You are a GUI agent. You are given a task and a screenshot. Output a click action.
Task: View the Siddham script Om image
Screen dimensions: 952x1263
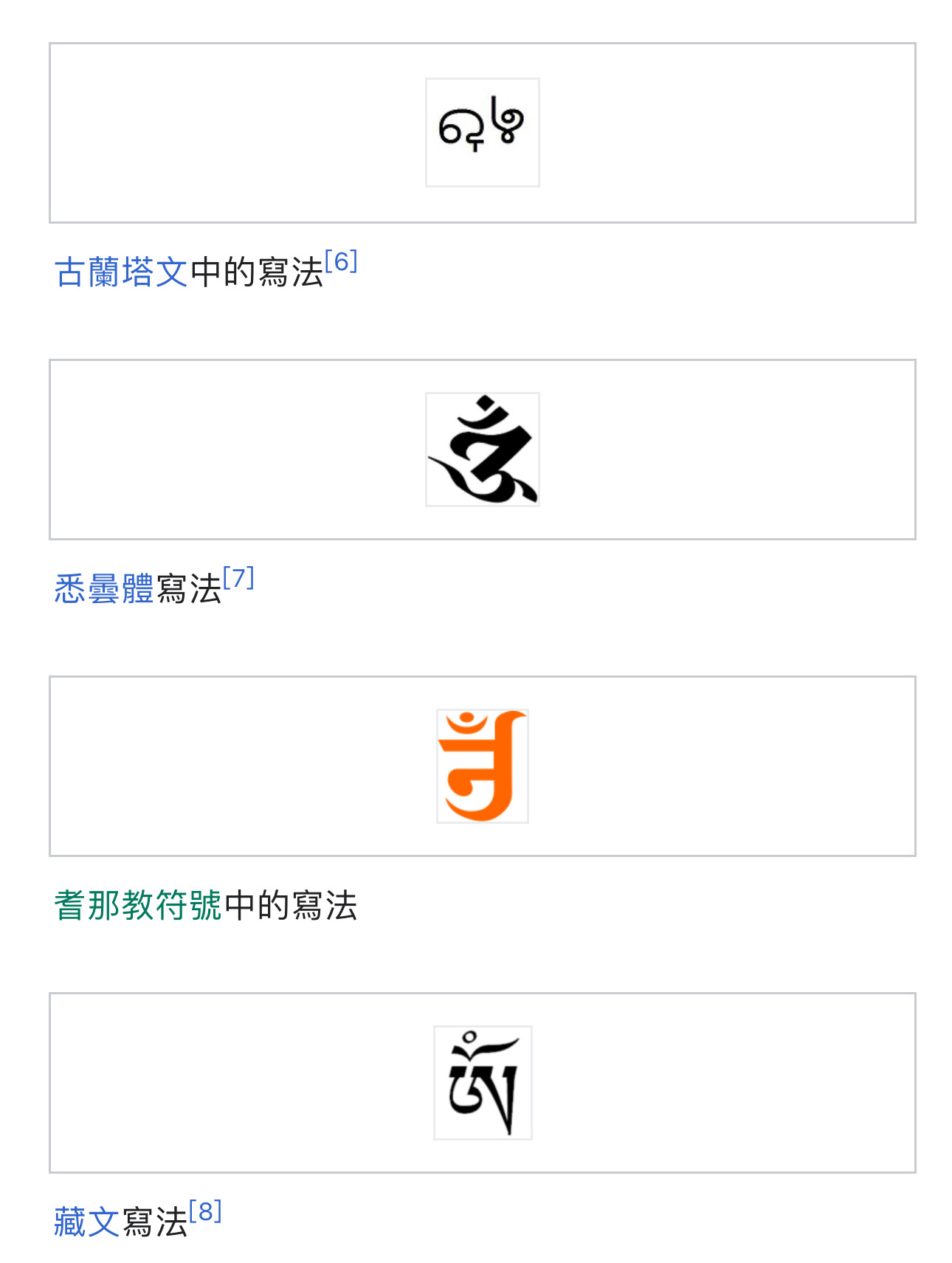(x=482, y=450)
